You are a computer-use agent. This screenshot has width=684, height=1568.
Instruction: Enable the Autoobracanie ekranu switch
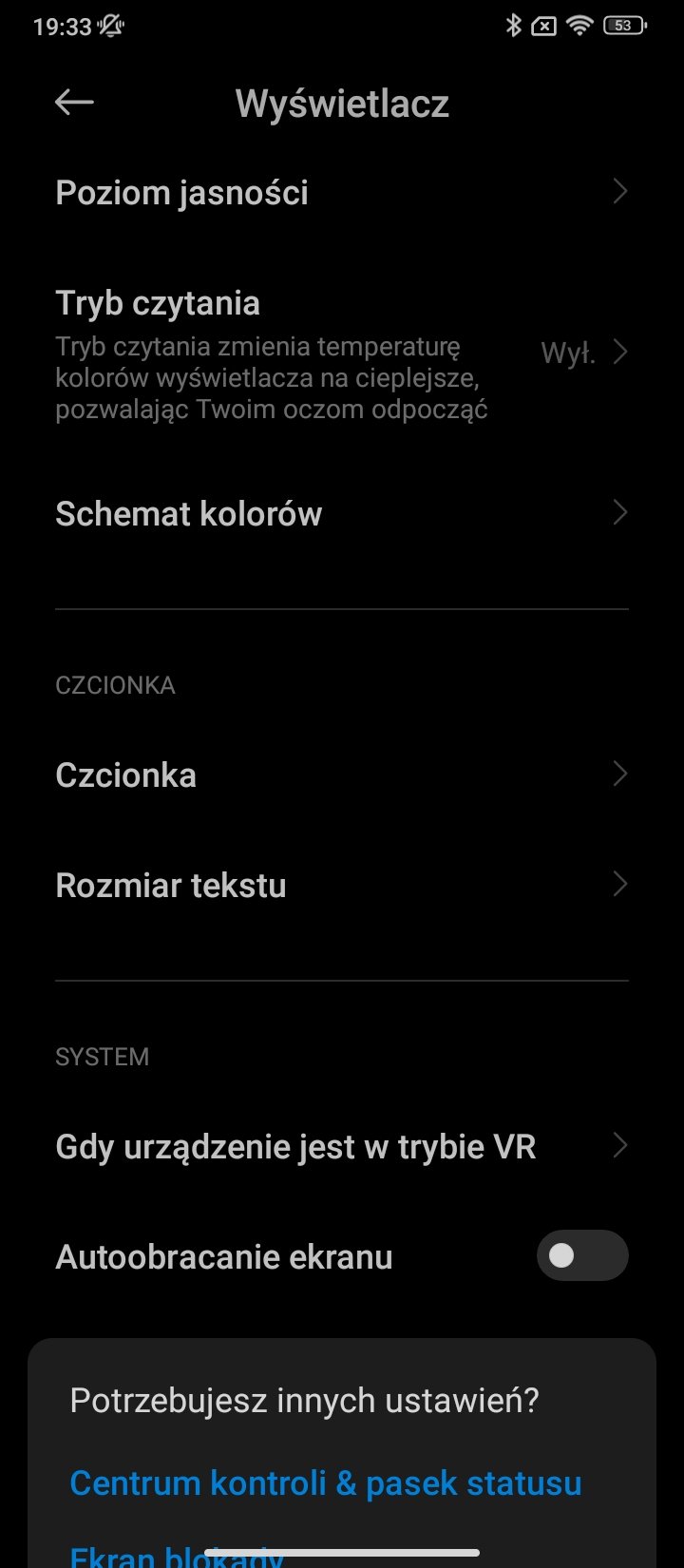point(582,1256)
